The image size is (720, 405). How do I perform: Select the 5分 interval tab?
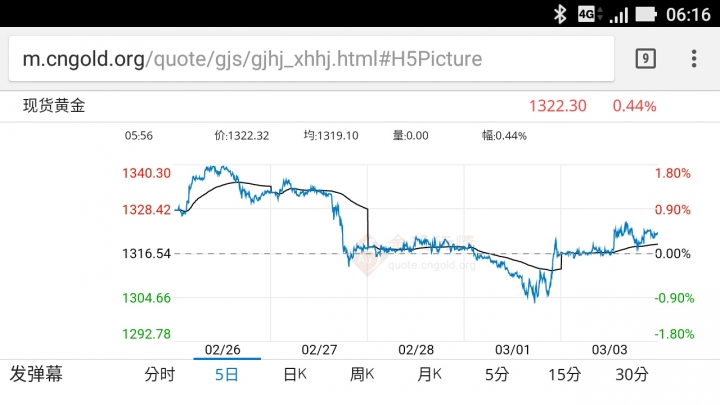(x=497, y=375)
